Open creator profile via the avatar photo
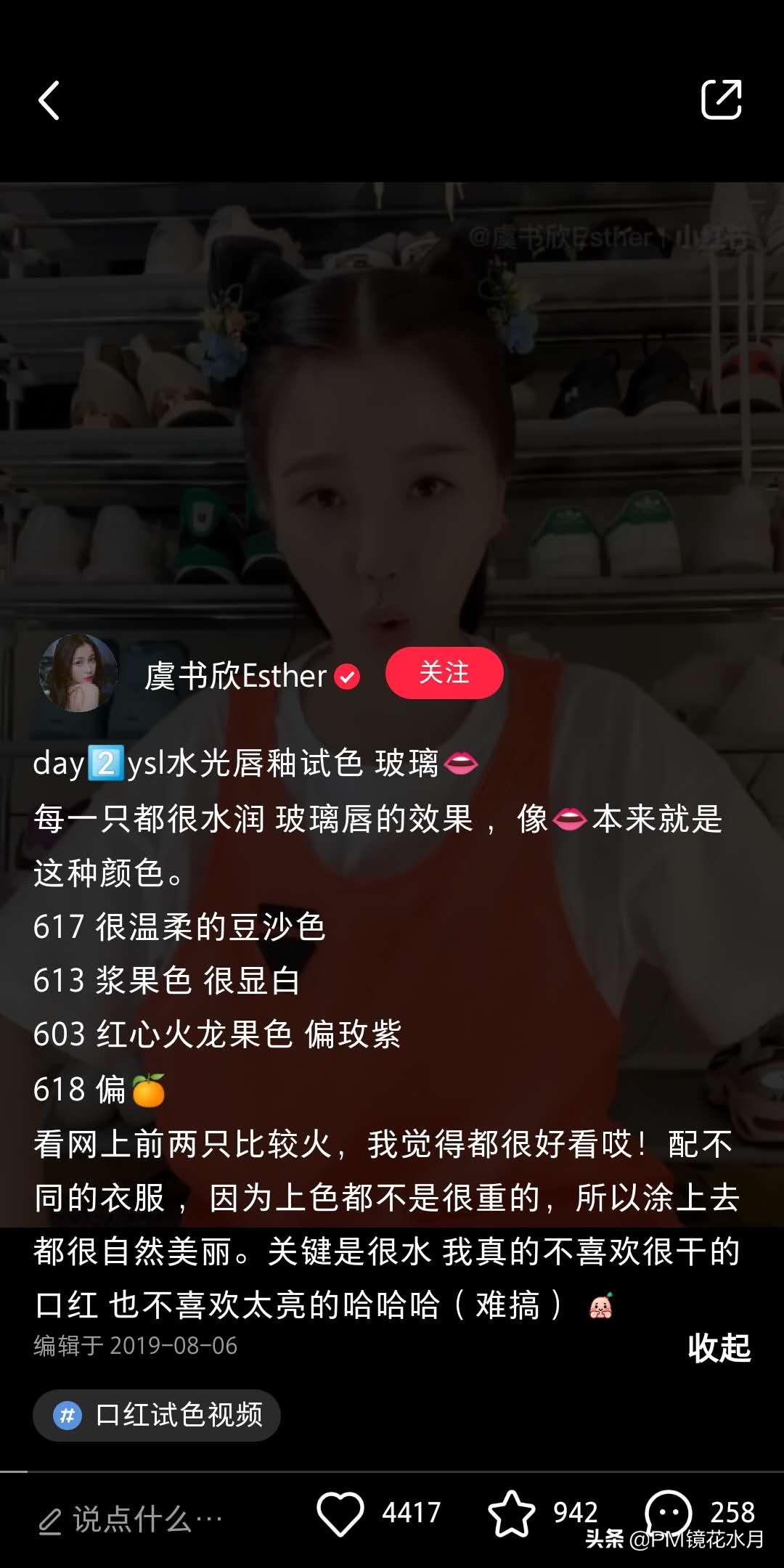Screen dimensions: 784x1568 (x=78, y=673)
